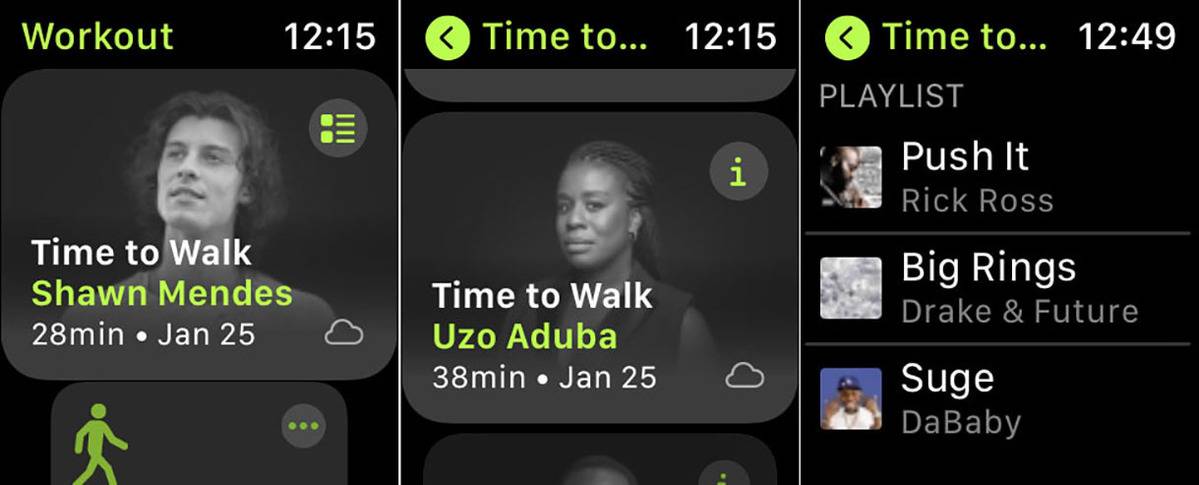The width and height of the screenshot is (1199, 485).
Task: Go back from the Playlist screen
Action: click(847, 39)
